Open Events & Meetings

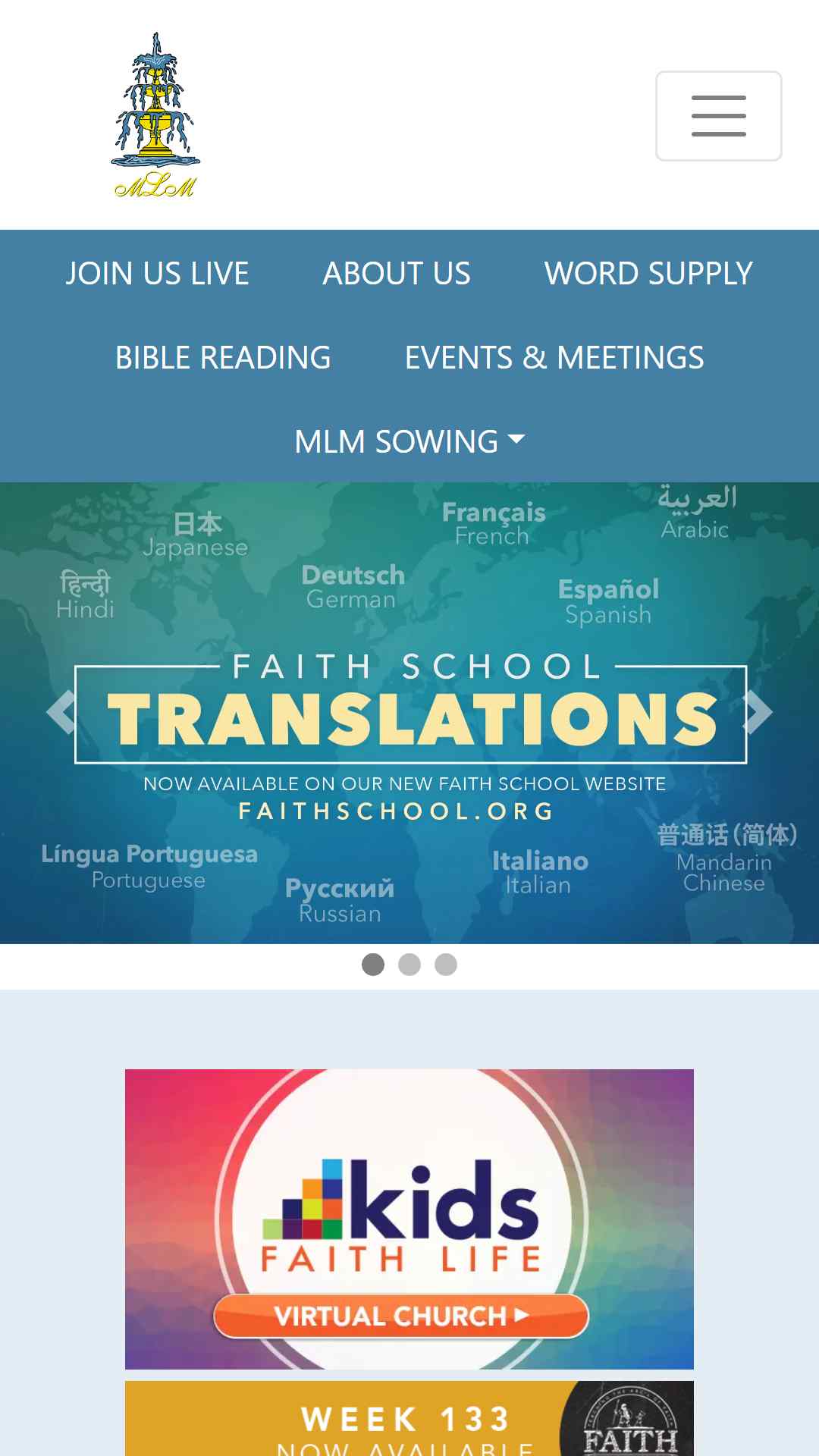[554, 357]
